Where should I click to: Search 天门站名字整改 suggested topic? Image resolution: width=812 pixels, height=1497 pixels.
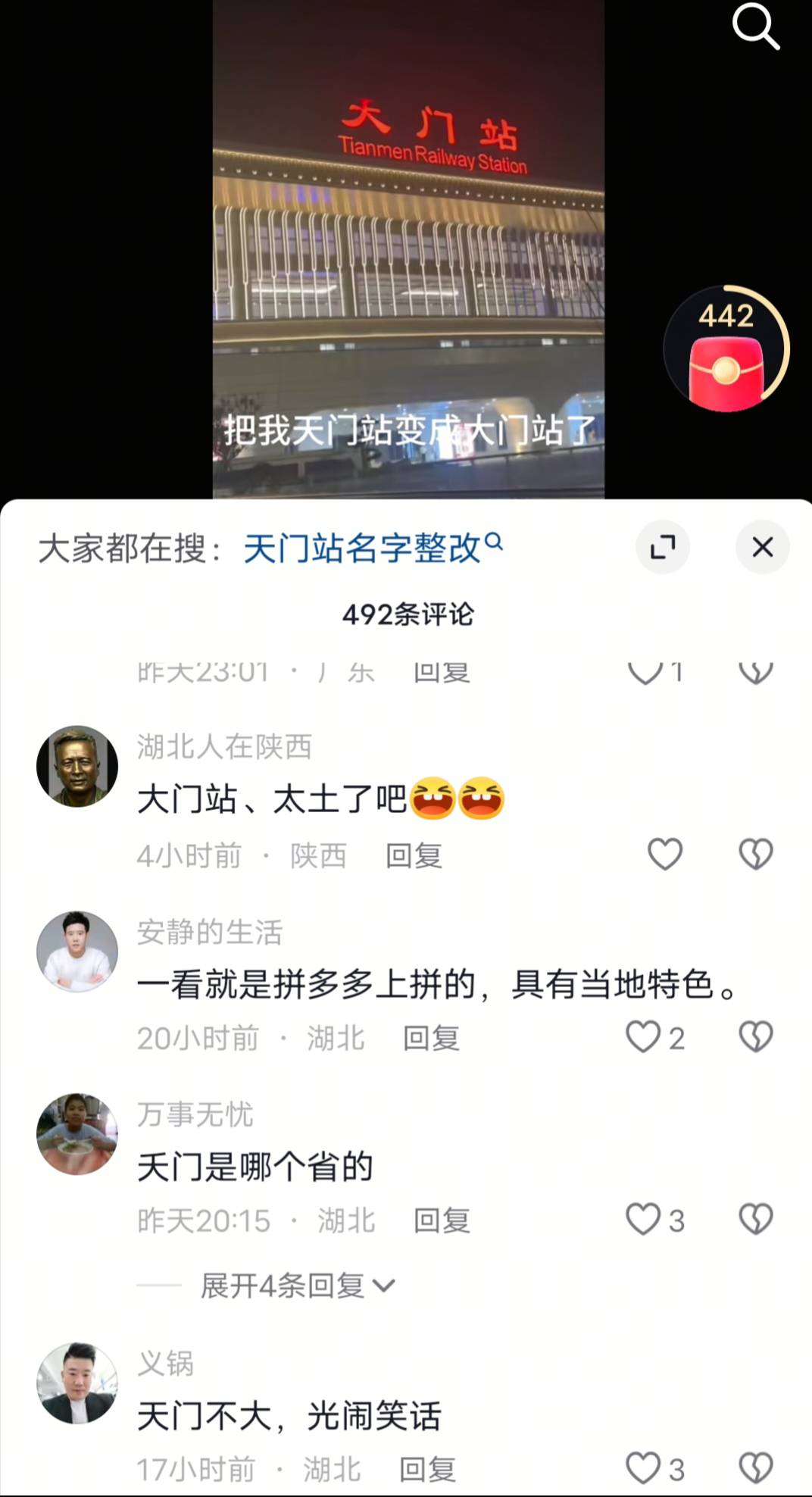tap(371, 548)
